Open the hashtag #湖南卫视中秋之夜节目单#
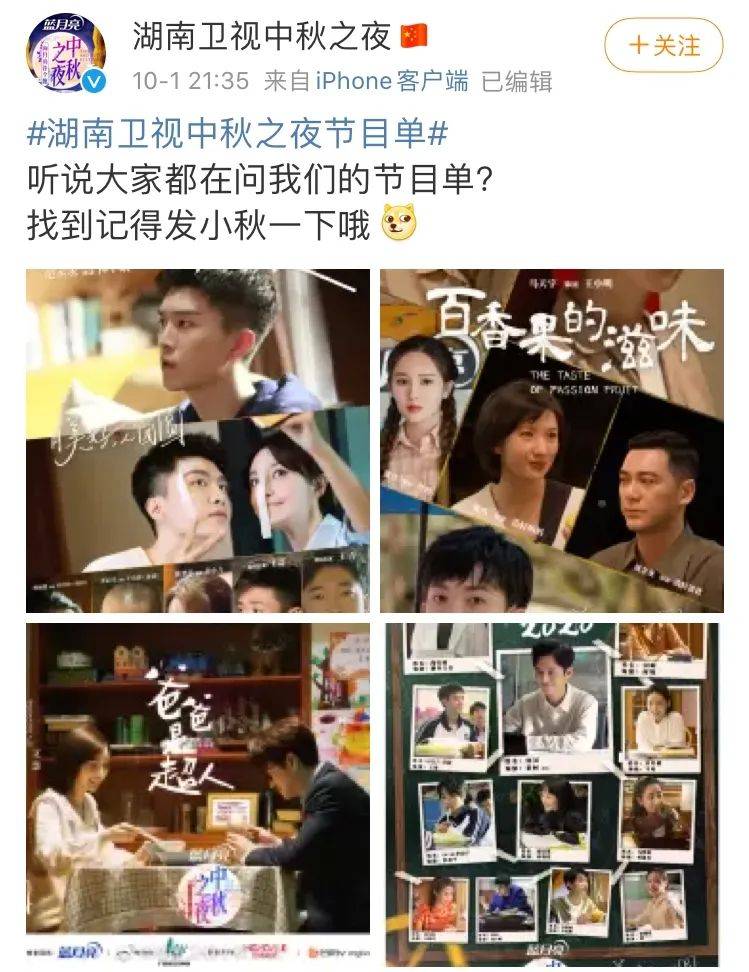The height and width of the screenshot is (972, 749). tap(236, 131)
